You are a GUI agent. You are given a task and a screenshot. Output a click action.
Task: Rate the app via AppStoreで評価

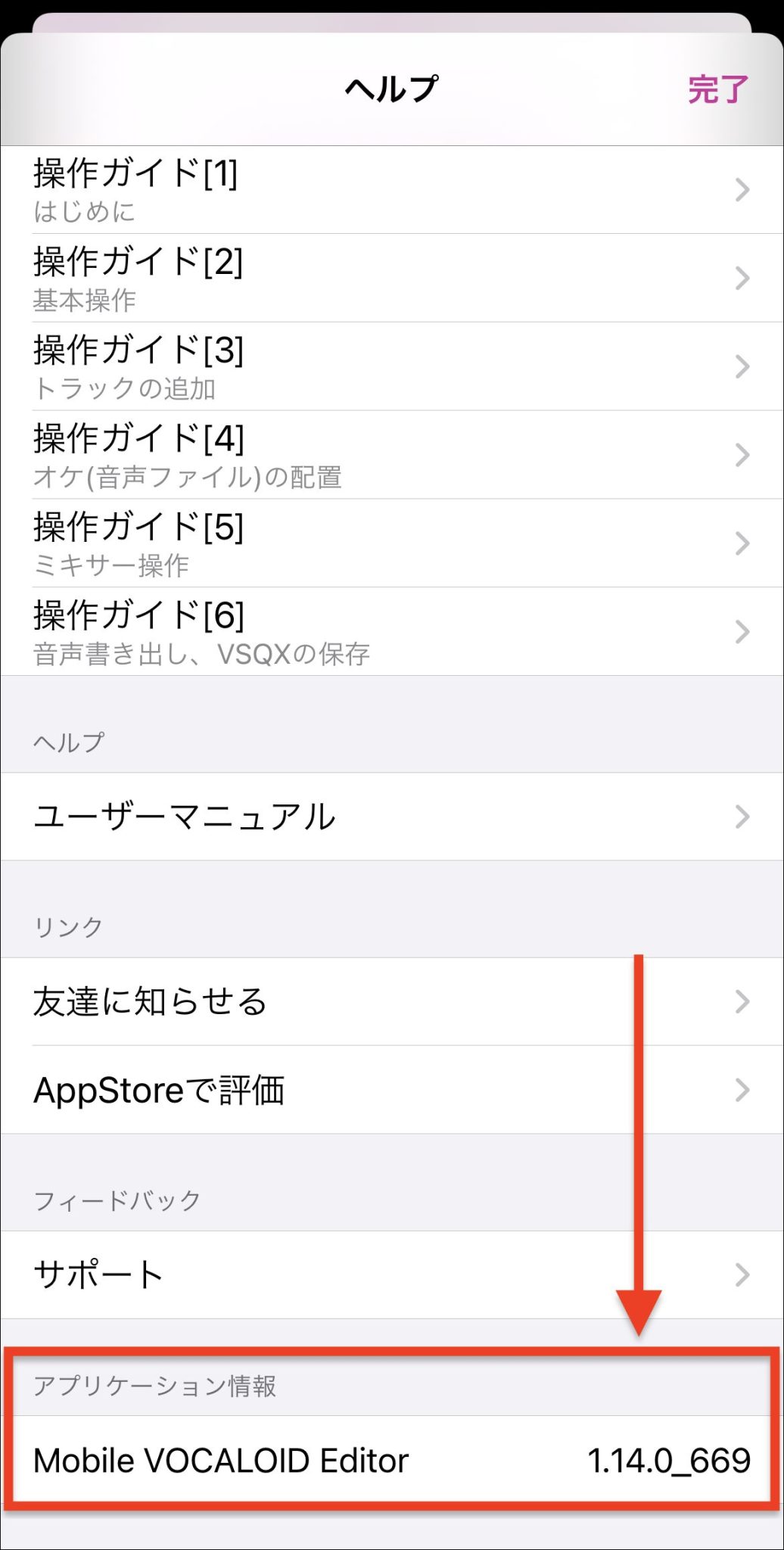303,1090
